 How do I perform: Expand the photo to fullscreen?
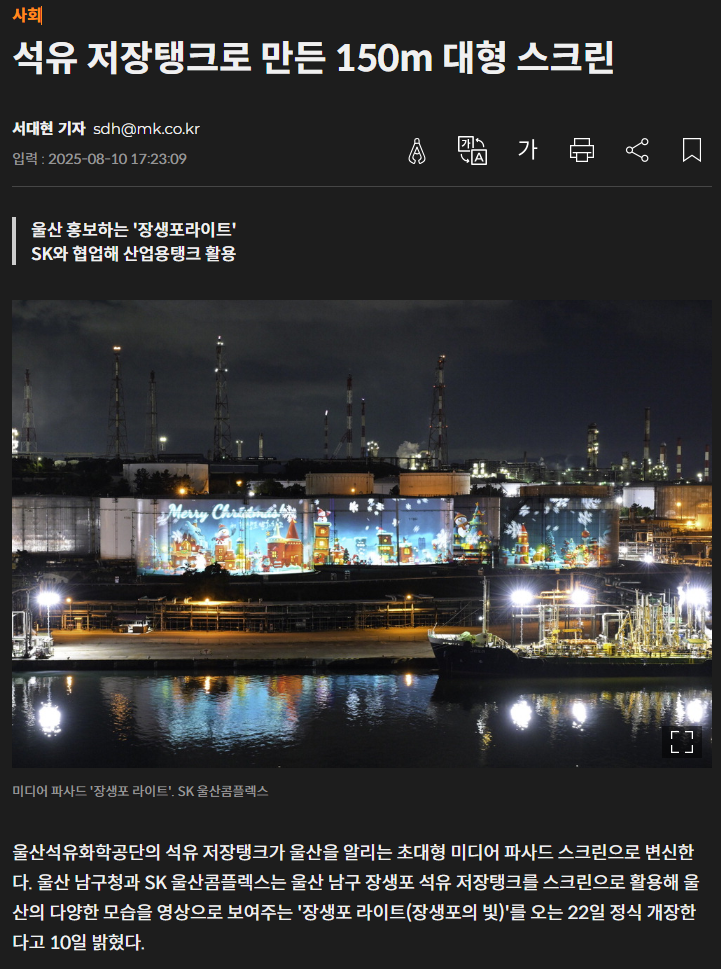681,741
